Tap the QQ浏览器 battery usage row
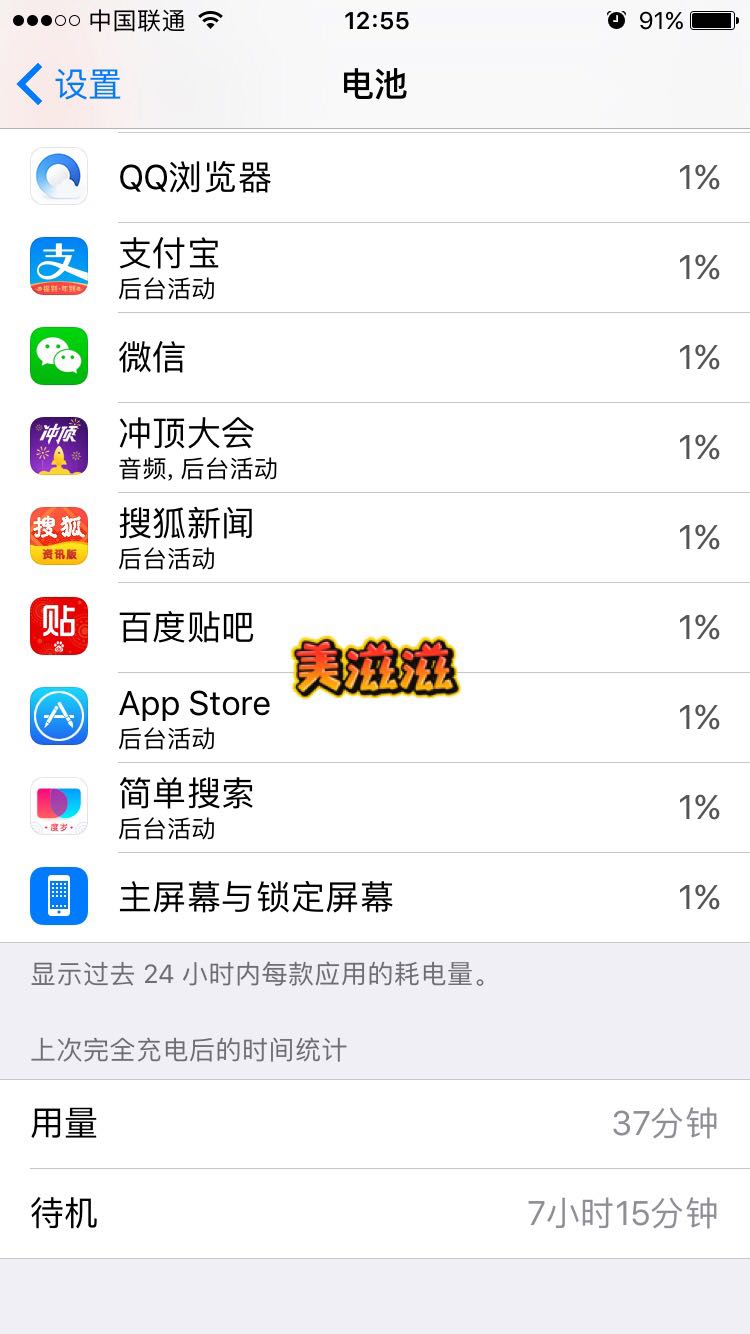The width and height of the screenshot is (750, 1334). [375, 178]
